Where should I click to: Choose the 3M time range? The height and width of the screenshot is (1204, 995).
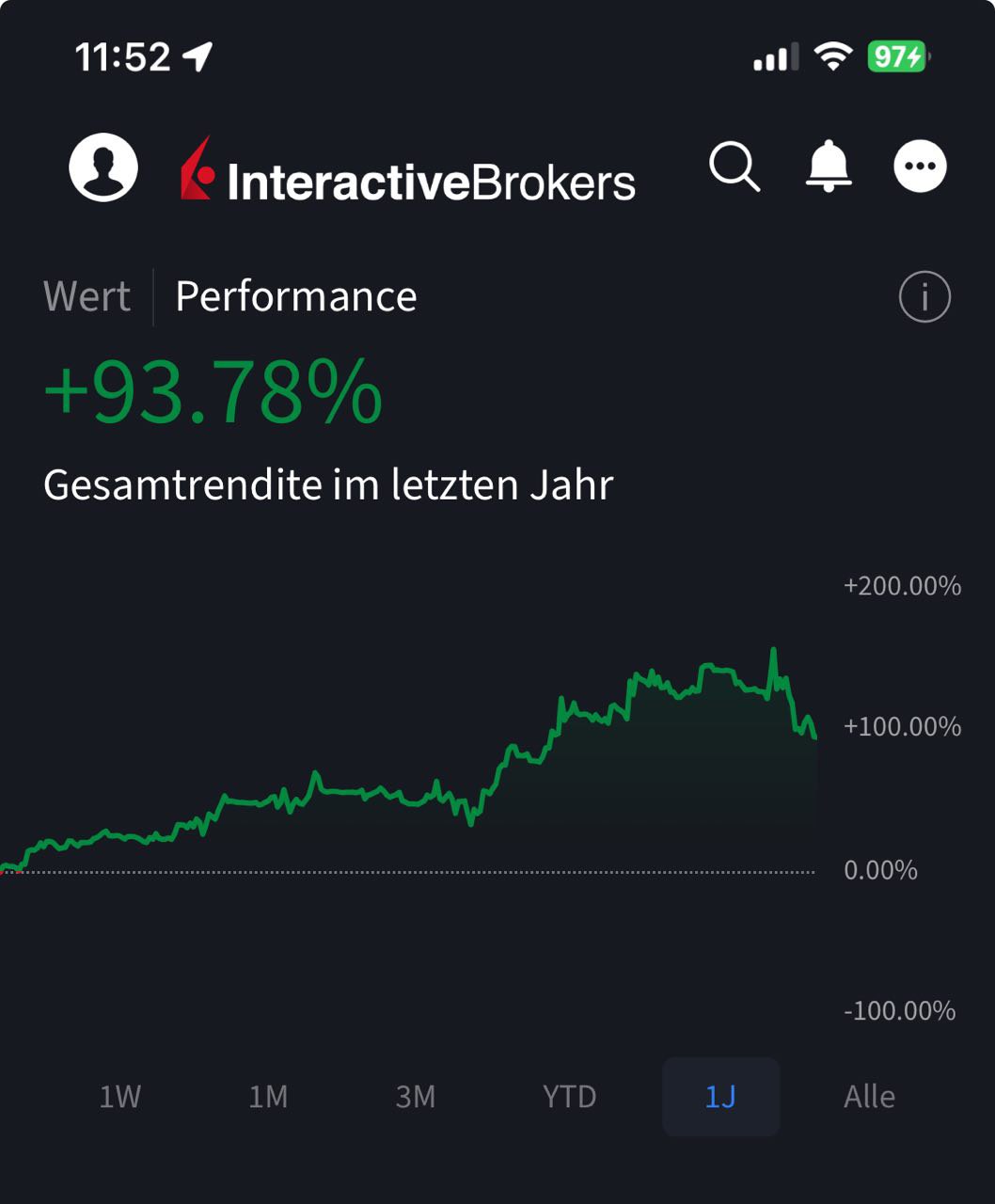(x=416, y=1097)
